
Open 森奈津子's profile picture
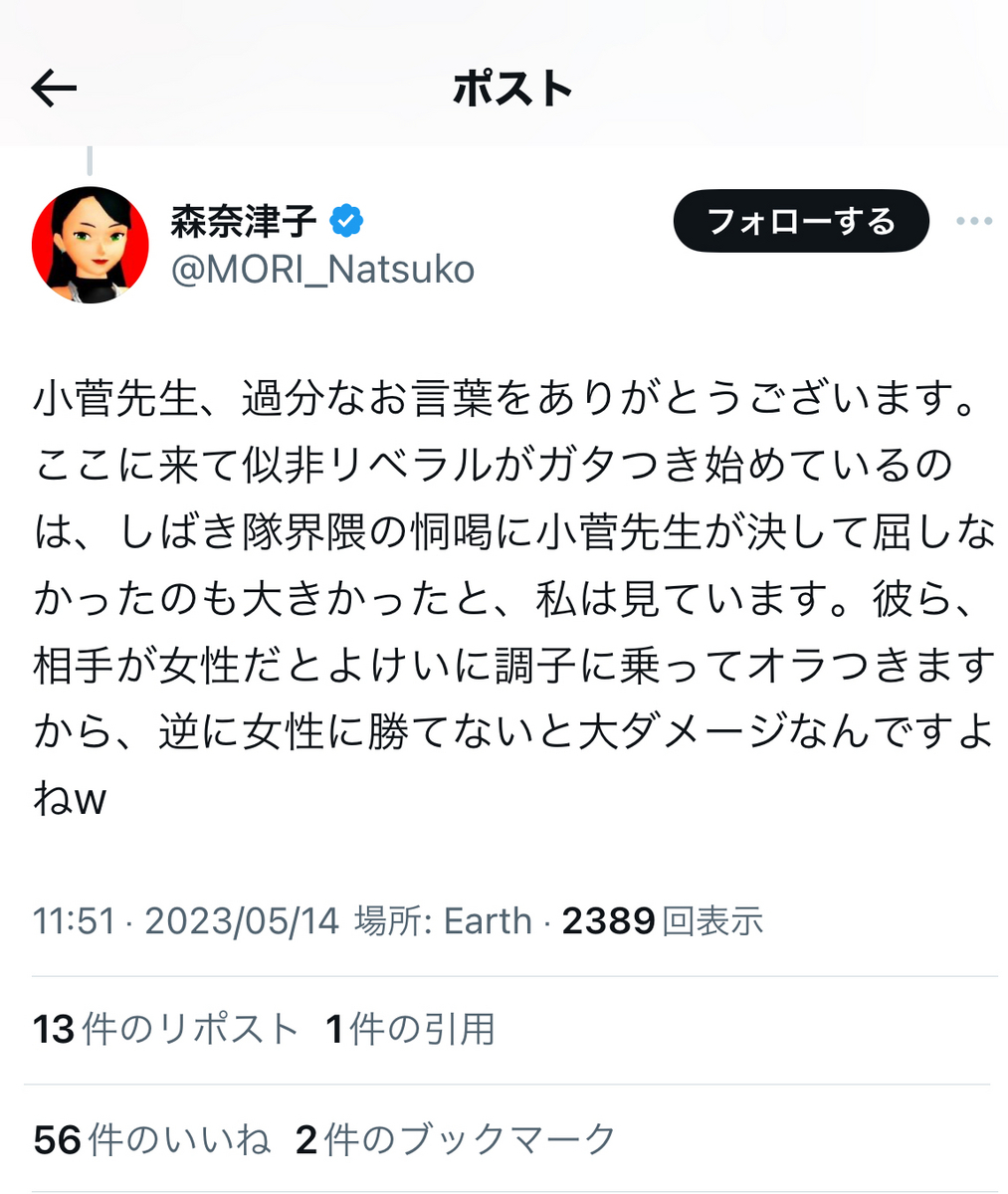91,244
